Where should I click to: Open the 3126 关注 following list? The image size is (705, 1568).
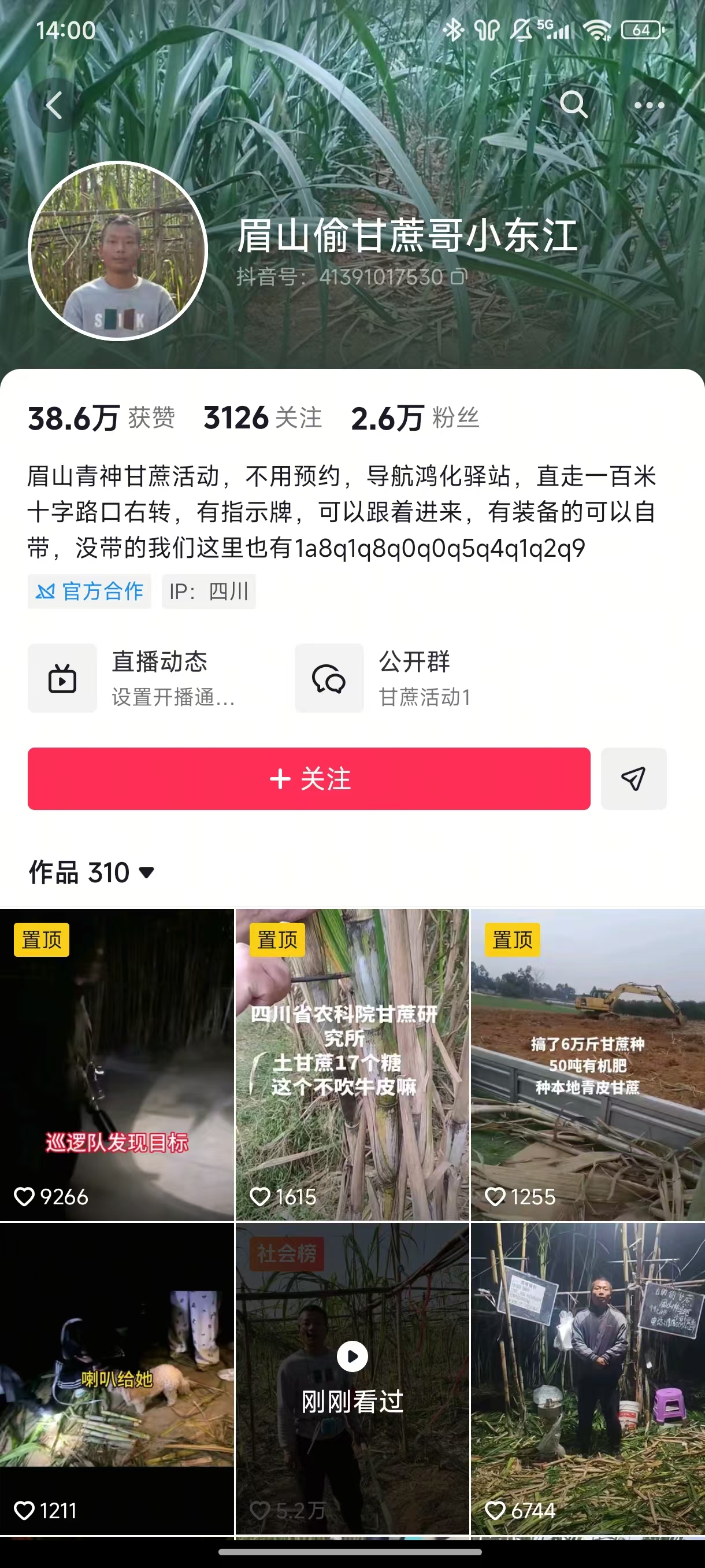[x=262, y=418]
